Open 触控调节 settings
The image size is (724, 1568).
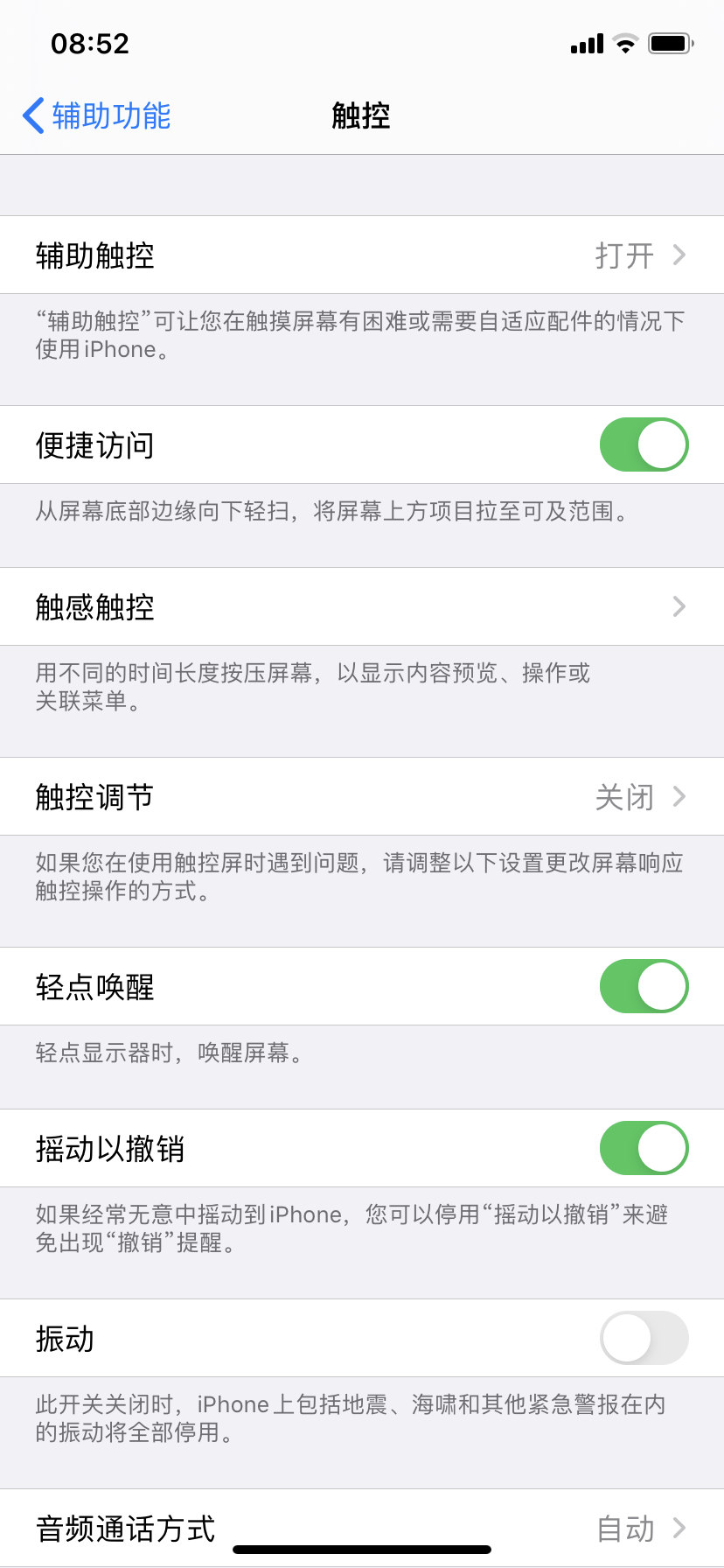click(x=362, y=796)
